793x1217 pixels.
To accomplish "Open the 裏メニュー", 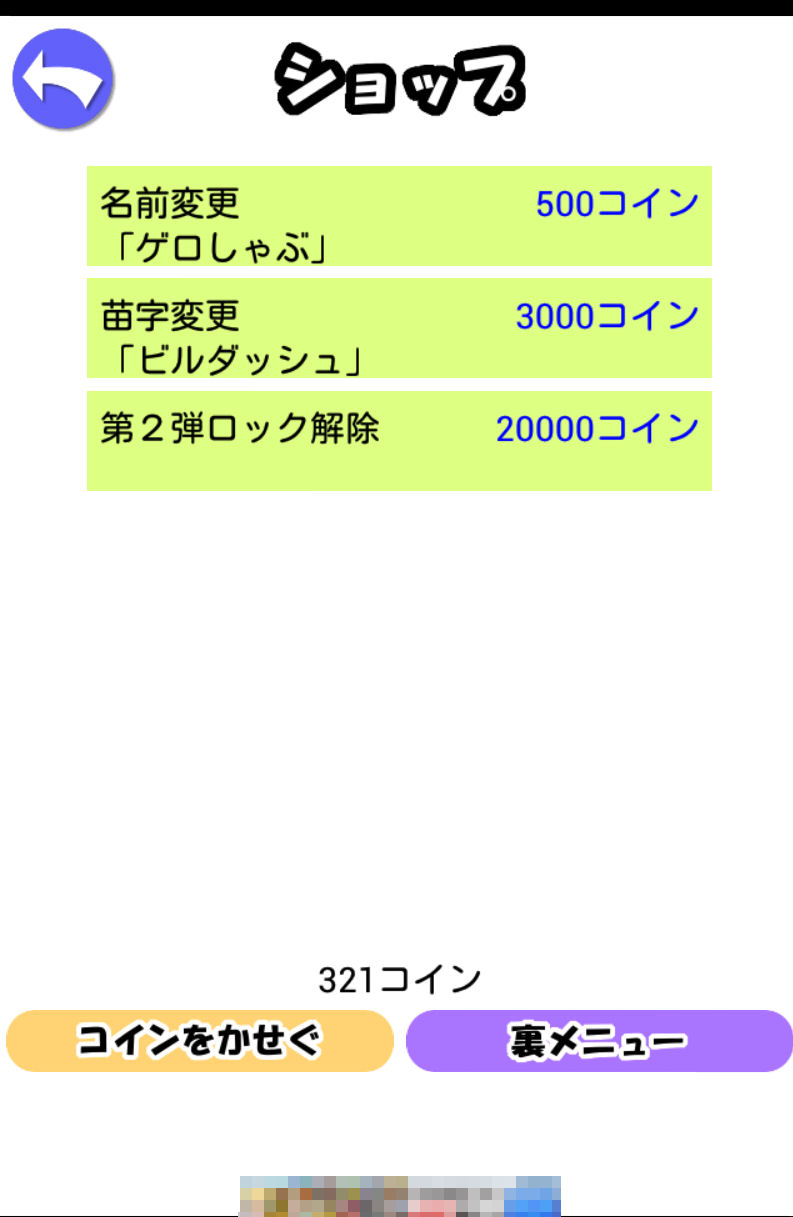I will point(599,1041).
